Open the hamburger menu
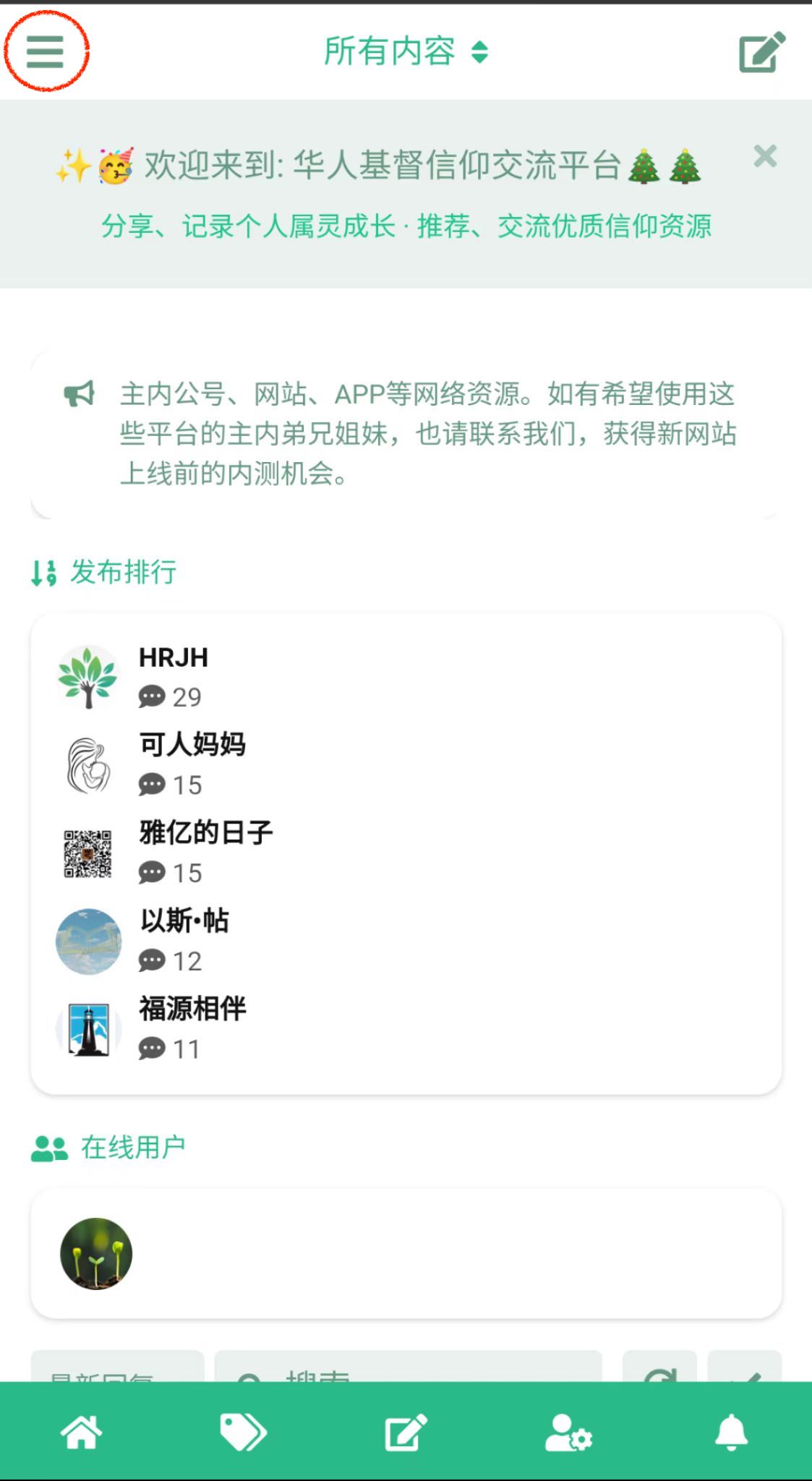 click(45, 51)
